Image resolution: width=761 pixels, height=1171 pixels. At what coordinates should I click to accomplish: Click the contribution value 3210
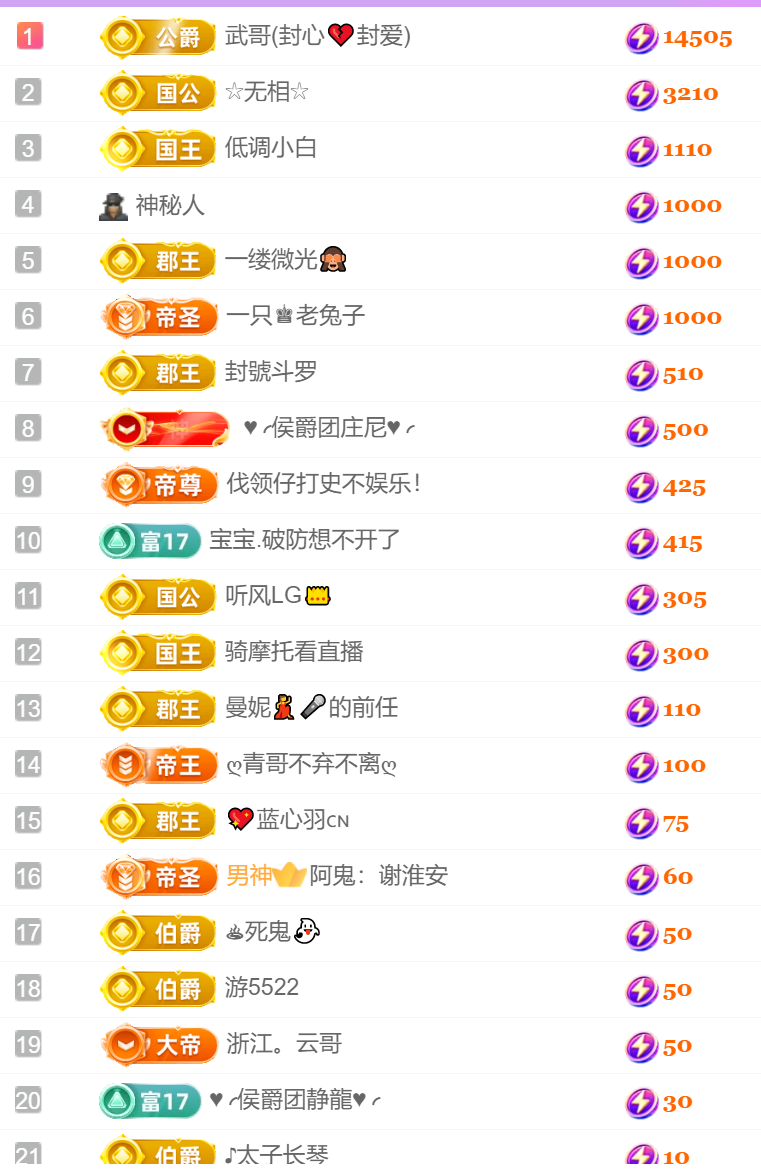coord(692,94)
